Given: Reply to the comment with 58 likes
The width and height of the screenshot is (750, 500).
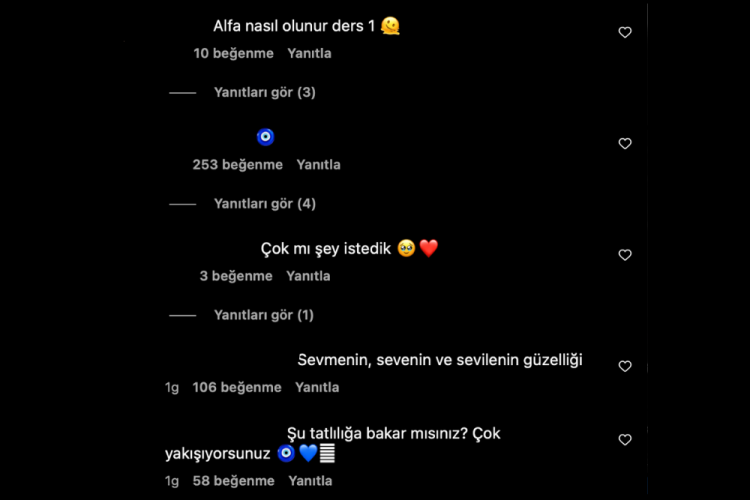Looking at the screenshot, I should (x=310, y=481).
